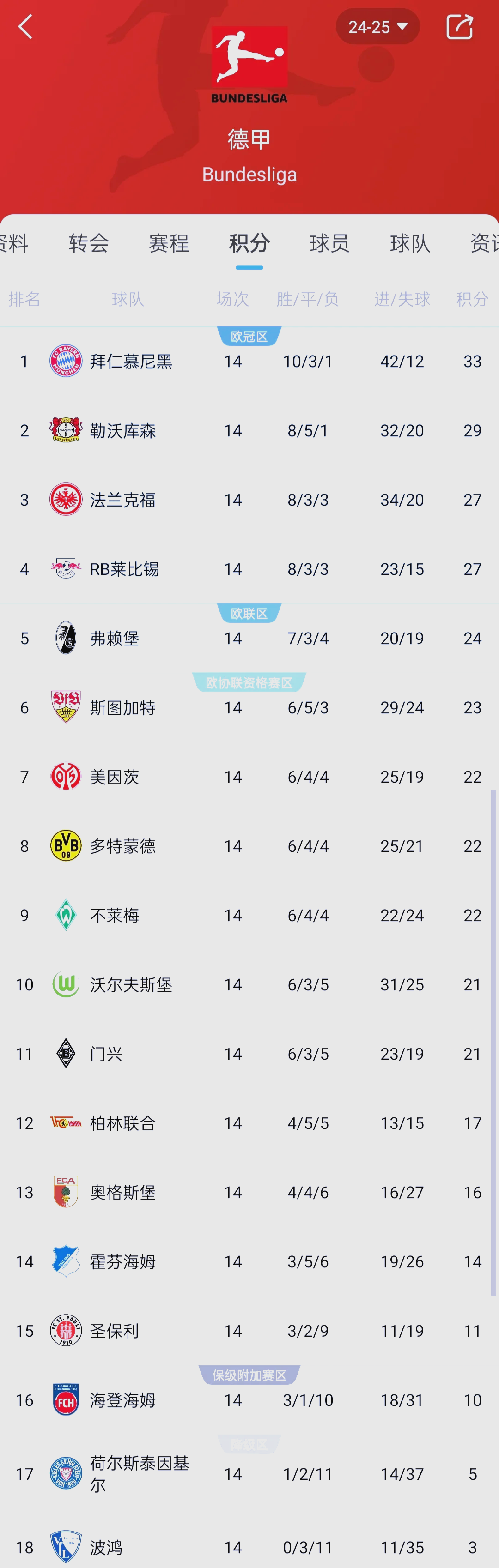The width and height of the screenshot is (499, 1568).
Task: Open the 多特蒙德 team row
Action: coord(123,846)
